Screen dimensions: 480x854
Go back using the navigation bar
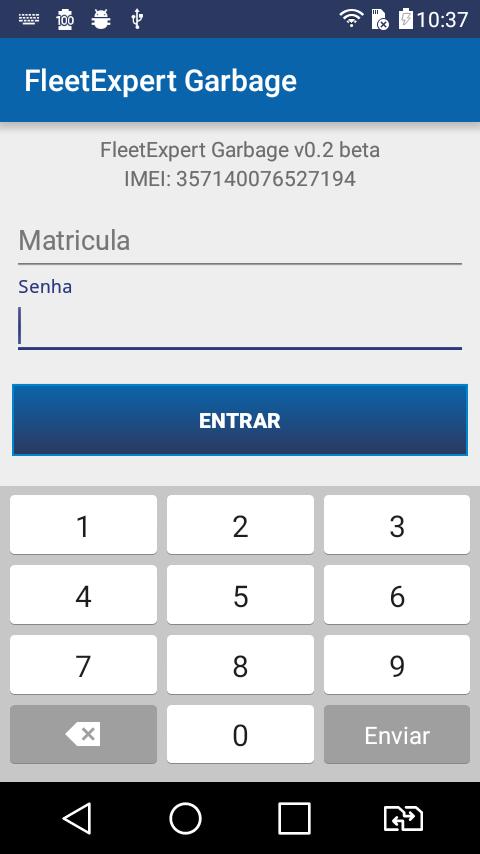(x=77, y=818)
